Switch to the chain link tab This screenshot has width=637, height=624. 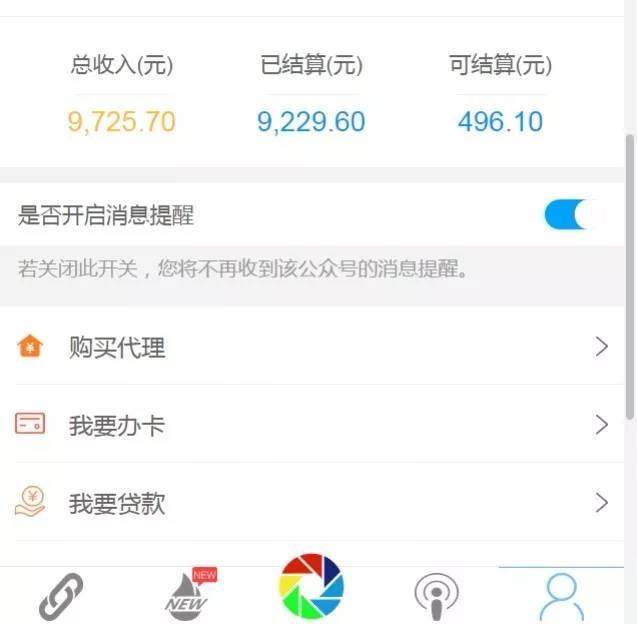[x=62, y=596]
